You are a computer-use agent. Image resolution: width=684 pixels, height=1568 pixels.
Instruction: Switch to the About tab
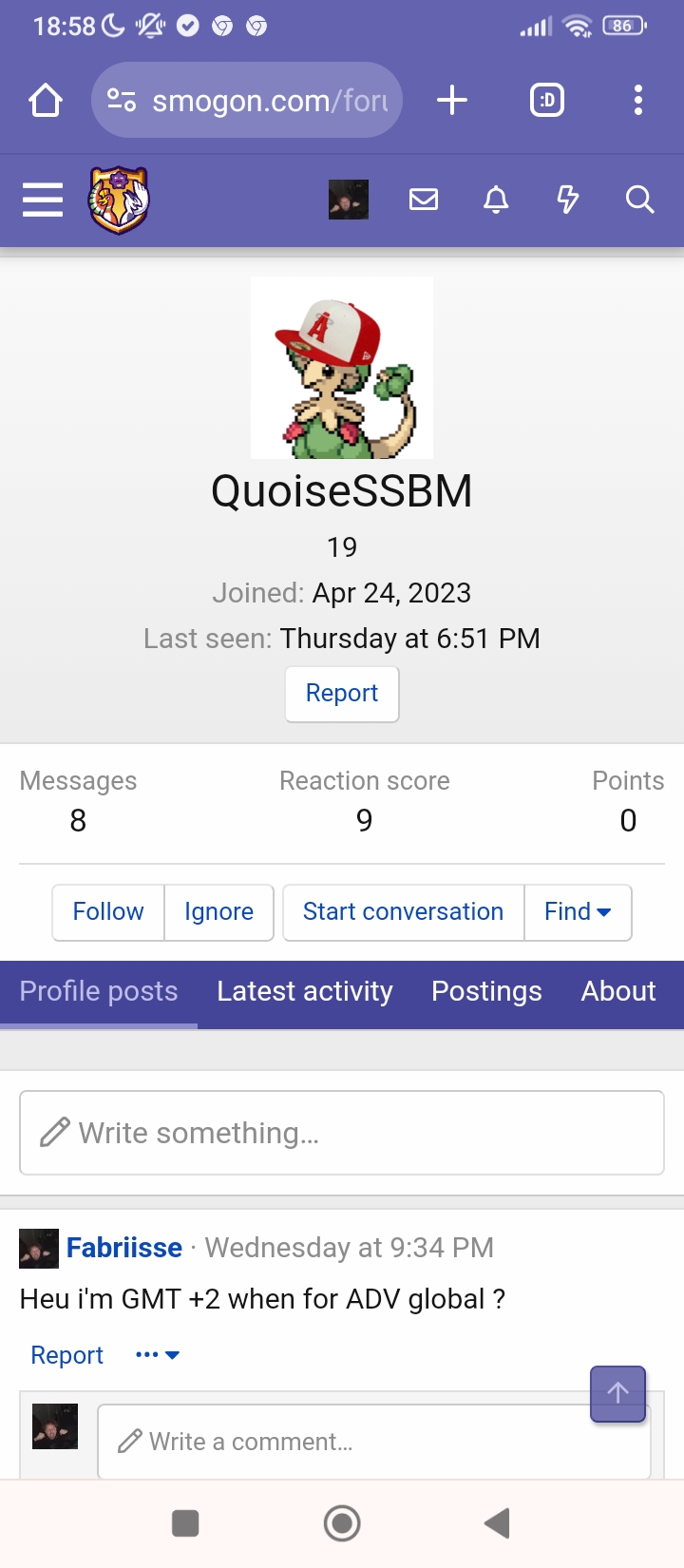(618, 991)
